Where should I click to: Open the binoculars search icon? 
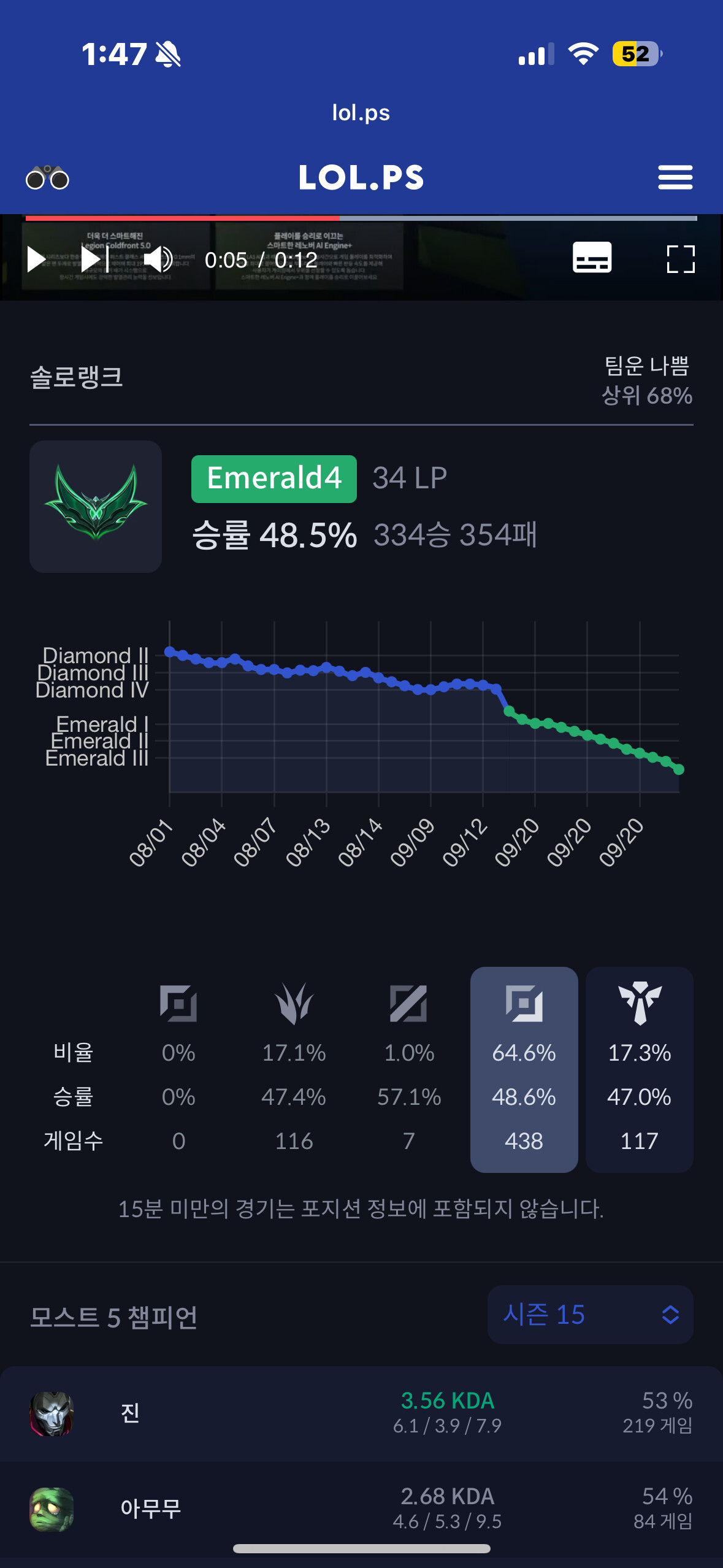[x=47, y=178]
